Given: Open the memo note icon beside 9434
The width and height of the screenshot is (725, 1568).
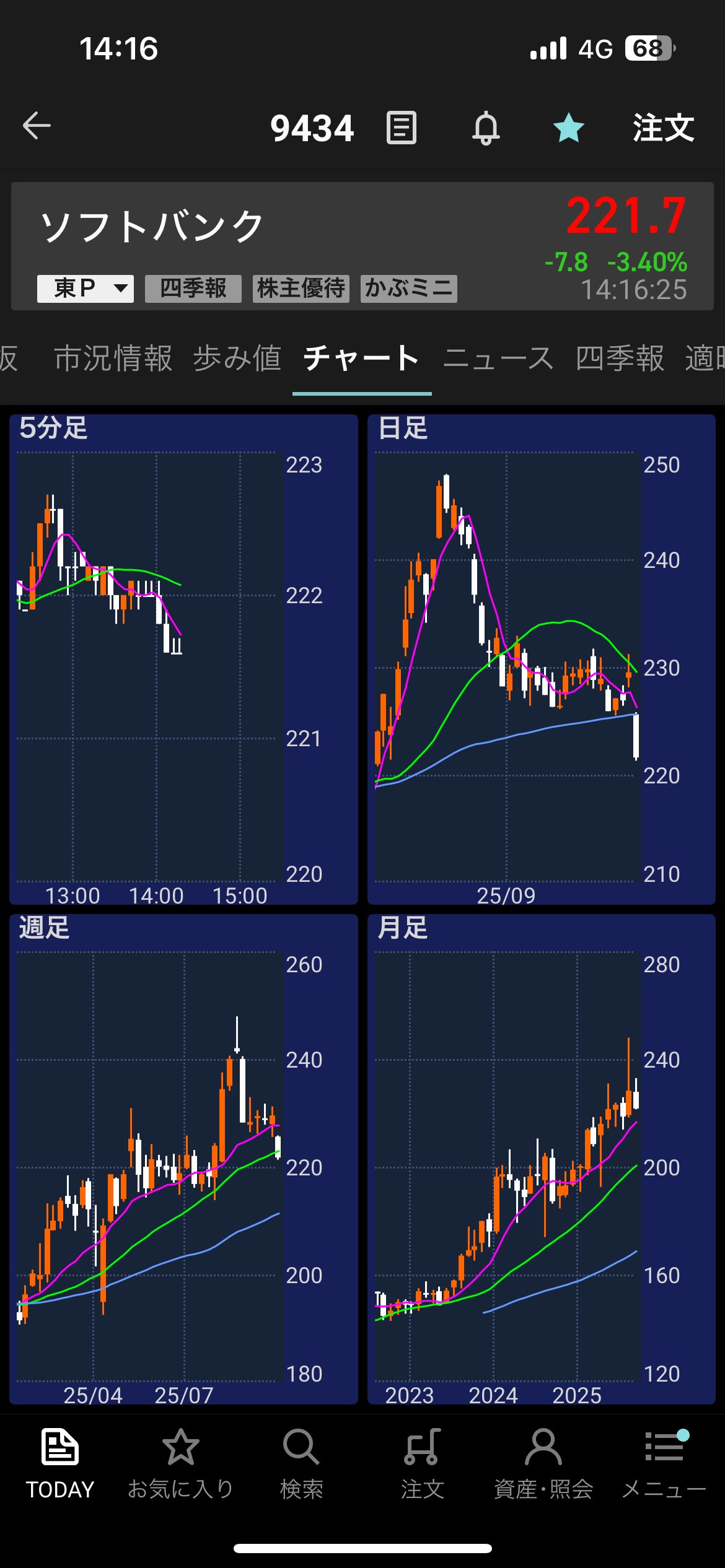Looking at the screenshot, I should [402, 128].
